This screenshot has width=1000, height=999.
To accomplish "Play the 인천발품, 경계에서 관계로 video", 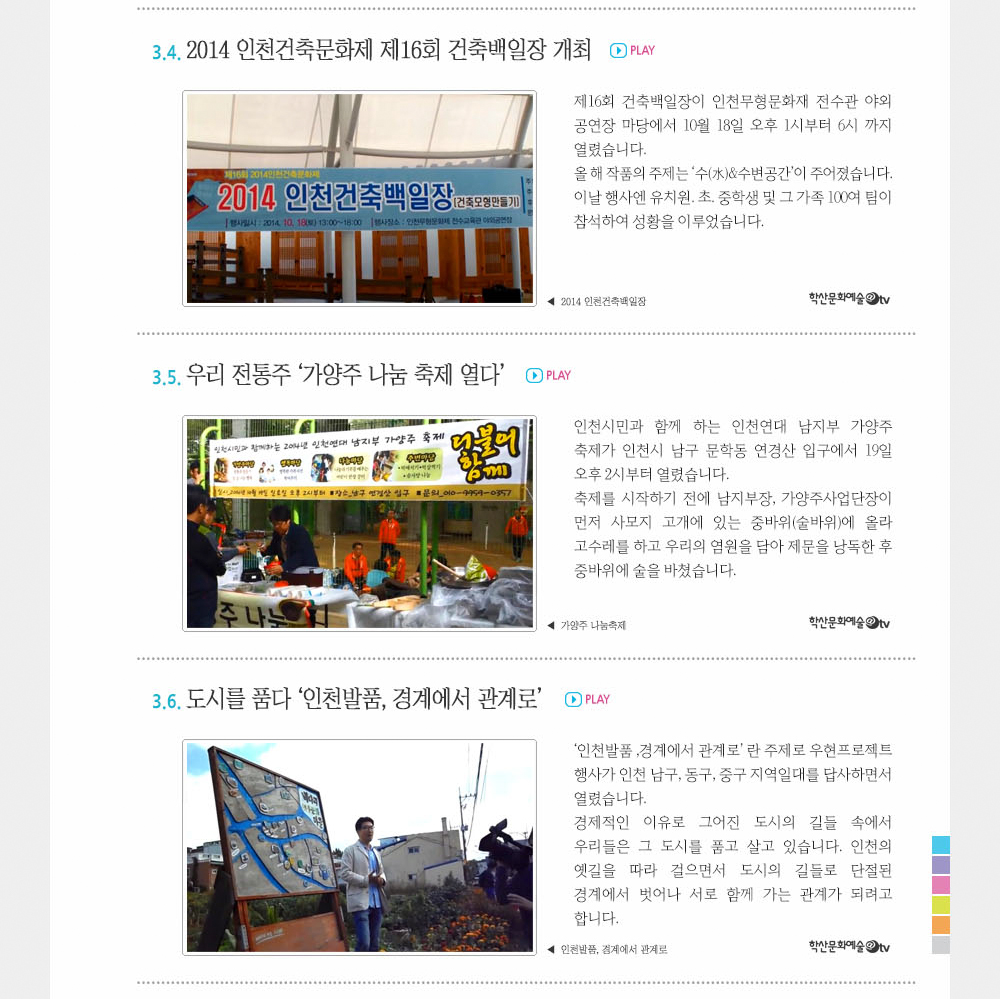I will point(587,700).
